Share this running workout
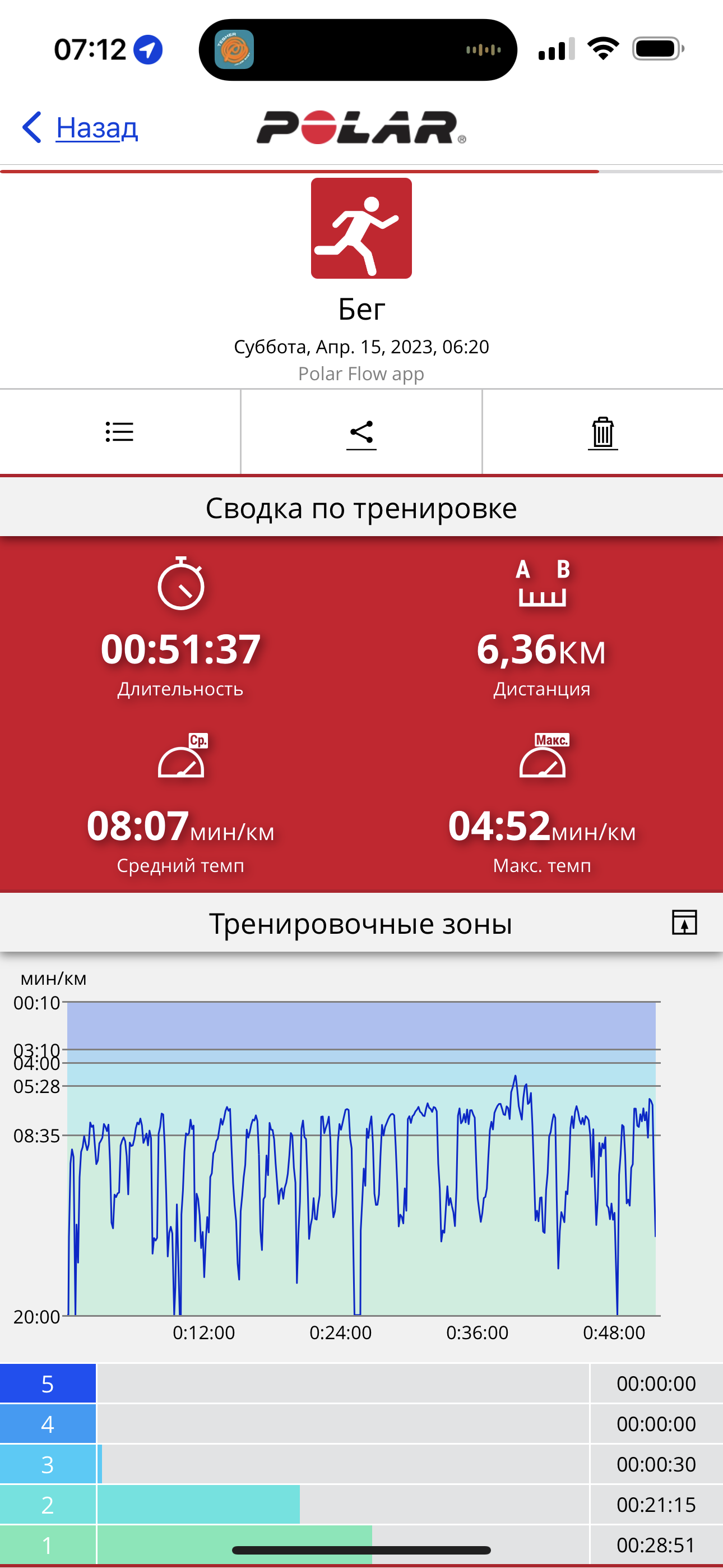The height and width of the screenshot is (1568, 723). [361, 433]
